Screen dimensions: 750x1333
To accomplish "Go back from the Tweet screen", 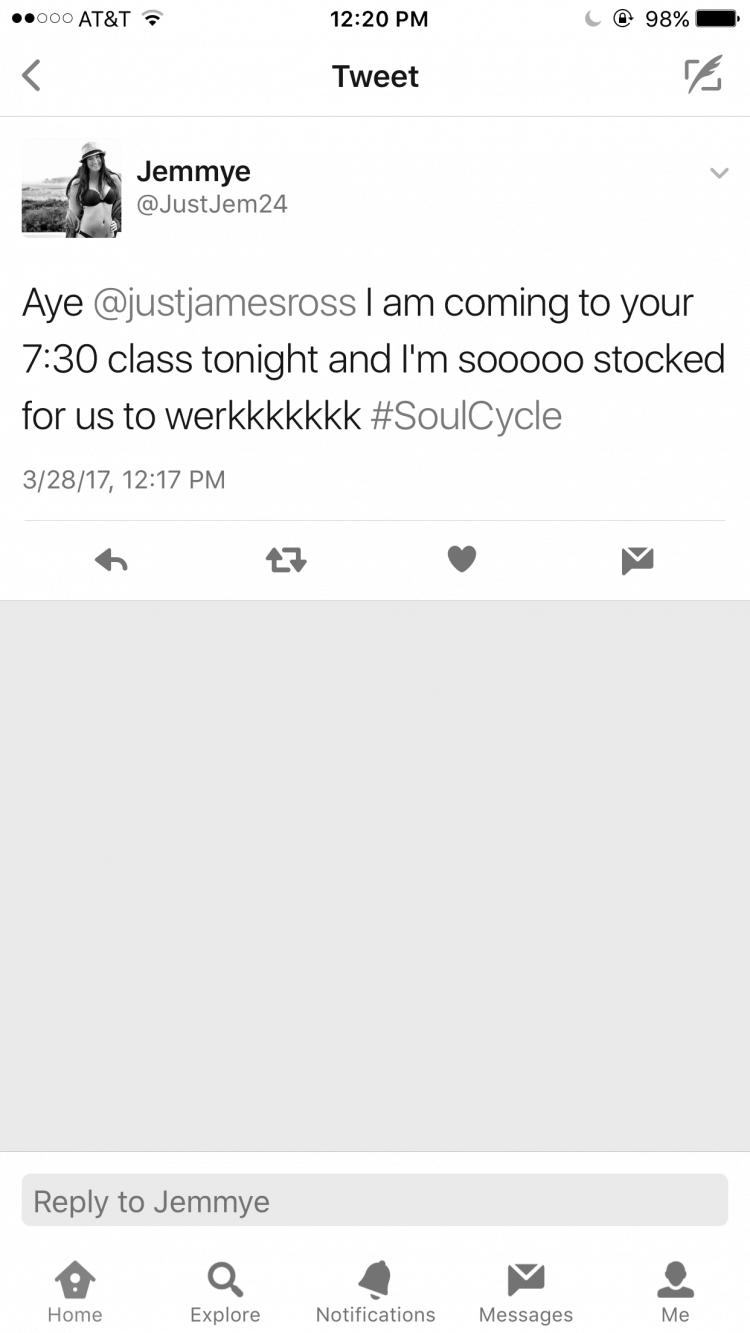I will [32, 76].
